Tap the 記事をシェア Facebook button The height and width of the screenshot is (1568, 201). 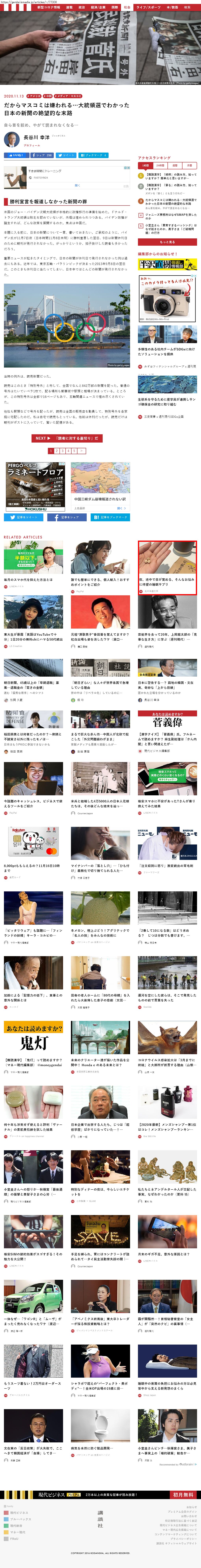click(67, 517)
